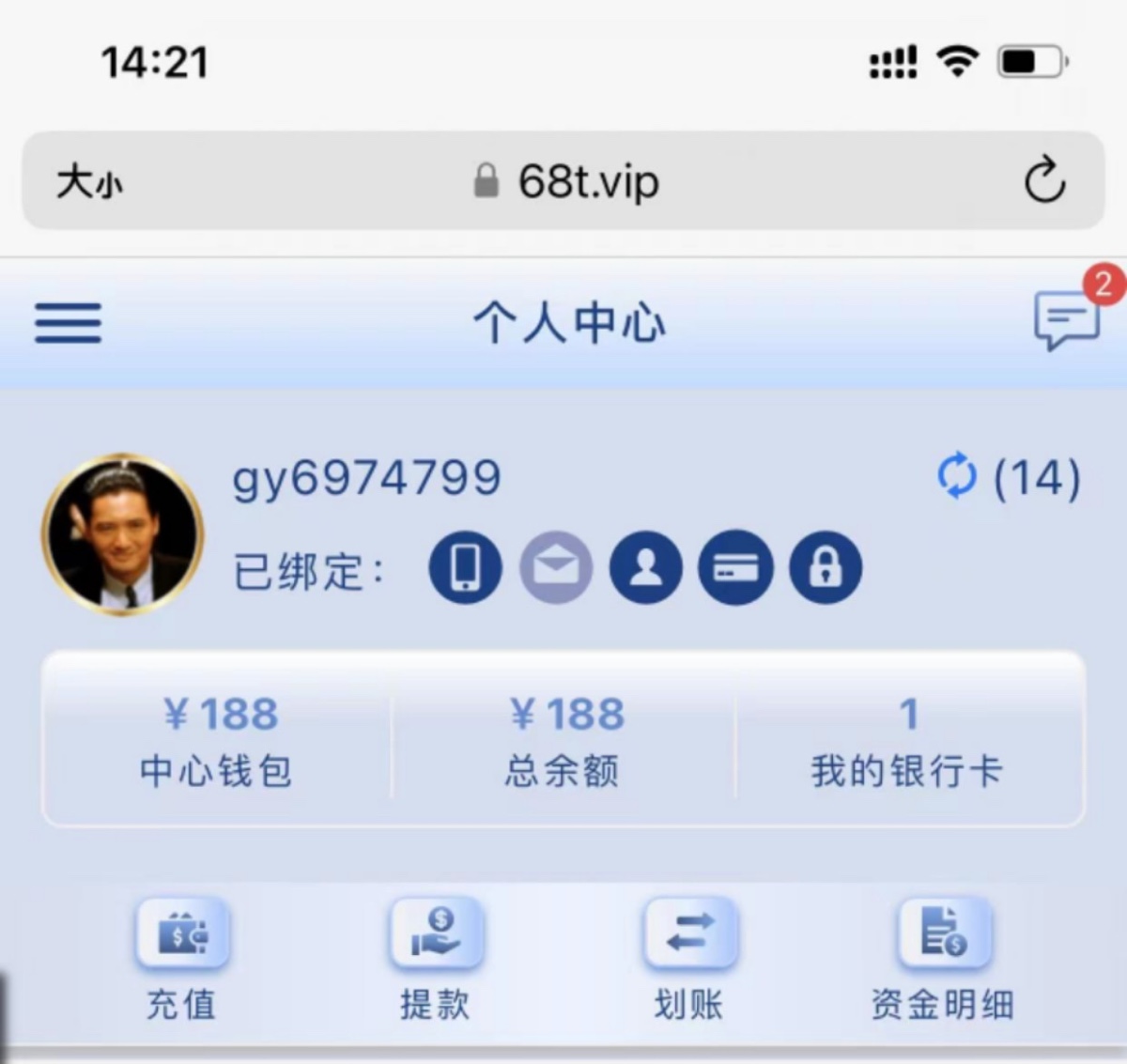Open the messages icon with badge
The width and height of the screenshot is (1127, 1064).
(x=1067, y=319)
